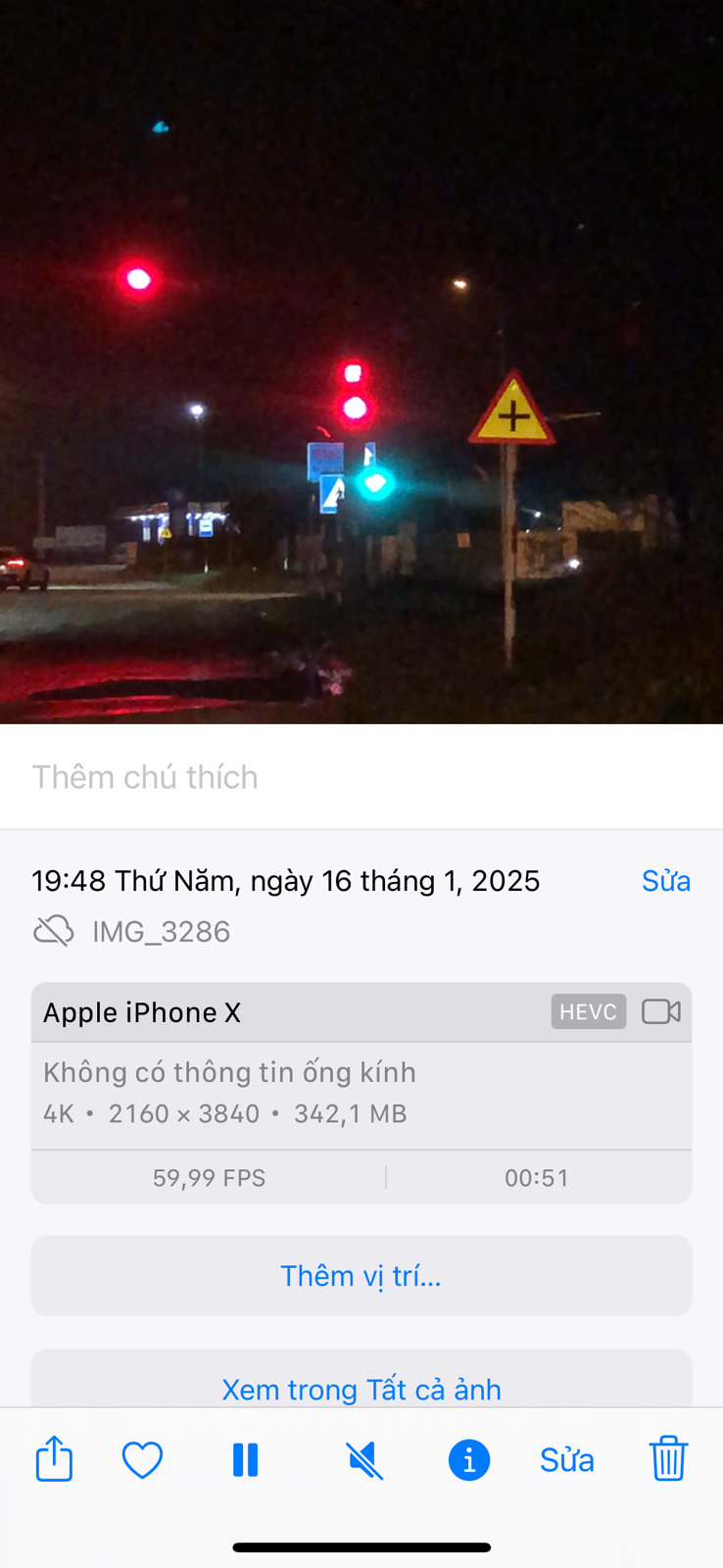The image size is (723, 1568).
Task: Delete this video with the trash icon
Action: [668, 1458]
